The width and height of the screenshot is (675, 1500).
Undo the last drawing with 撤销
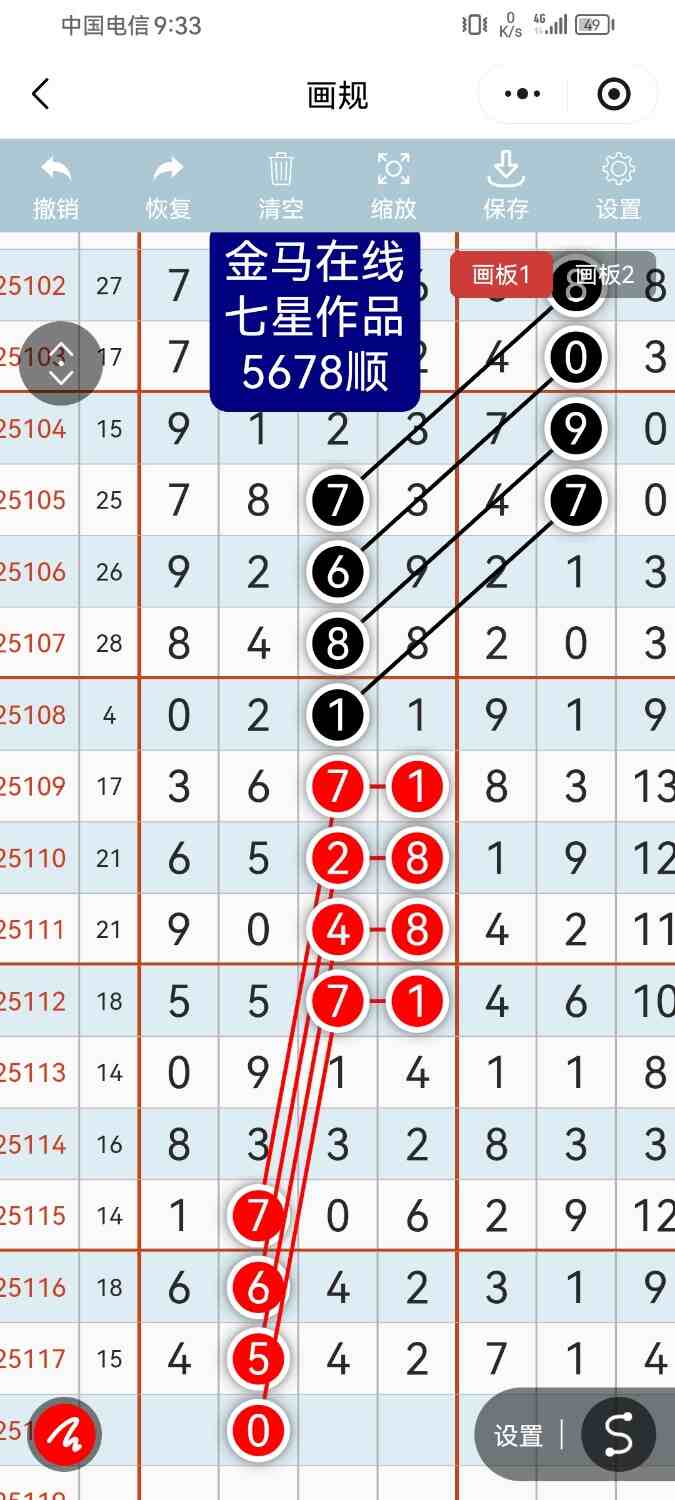pyautogui.click(x=56, y=187)
